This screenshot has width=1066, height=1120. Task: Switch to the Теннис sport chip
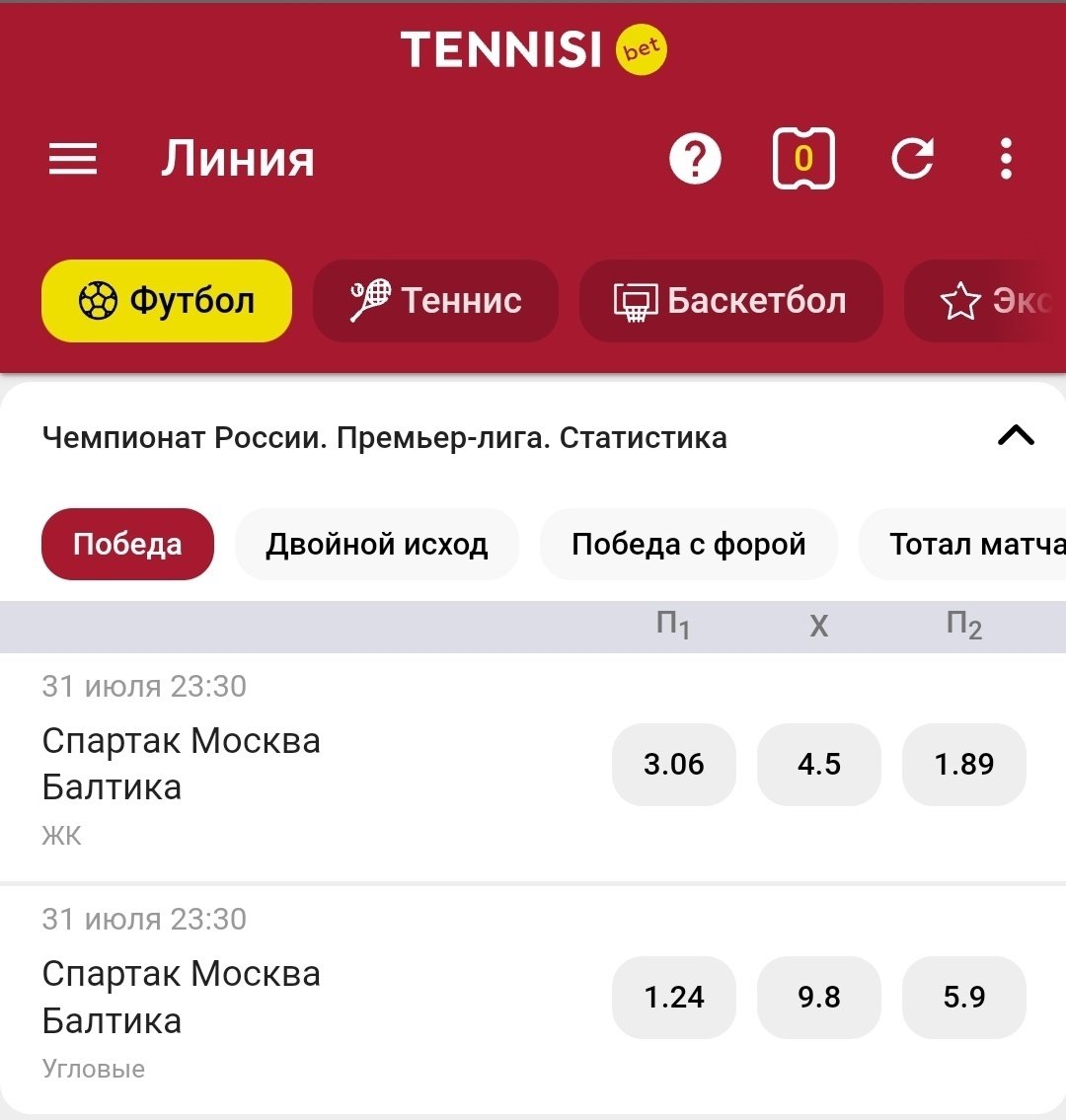435,301
